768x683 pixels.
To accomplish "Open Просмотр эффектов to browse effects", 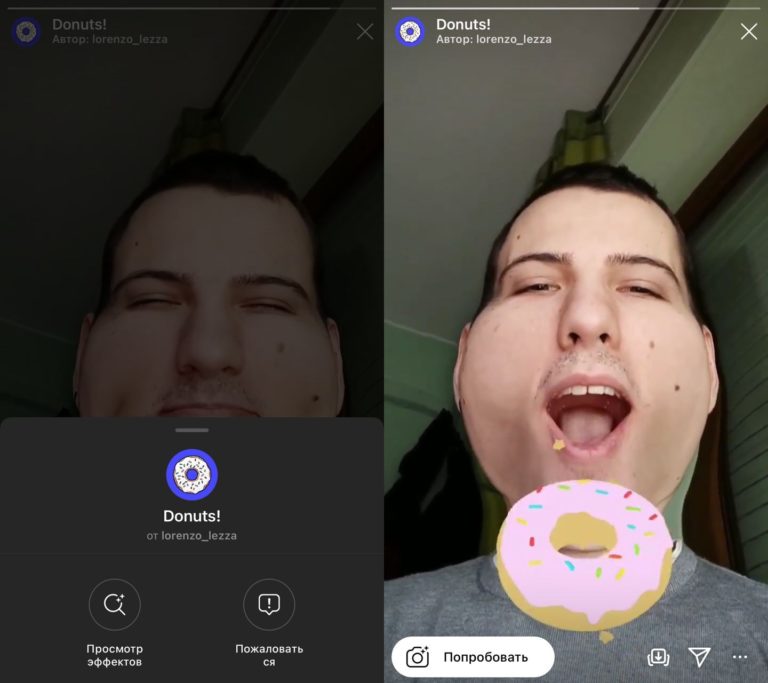I will (x=115, y=605).
